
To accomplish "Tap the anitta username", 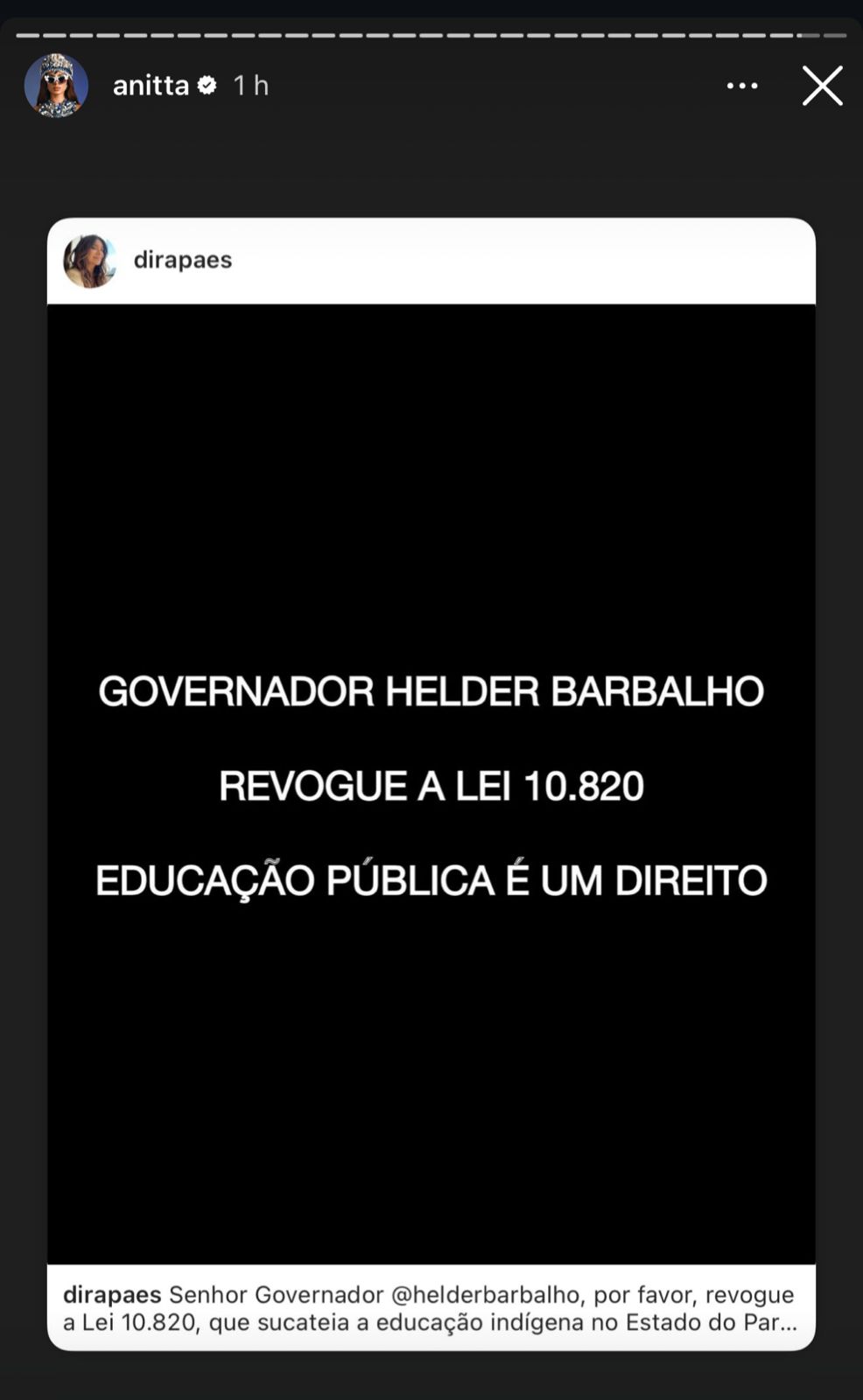I will tap(151, 85).
